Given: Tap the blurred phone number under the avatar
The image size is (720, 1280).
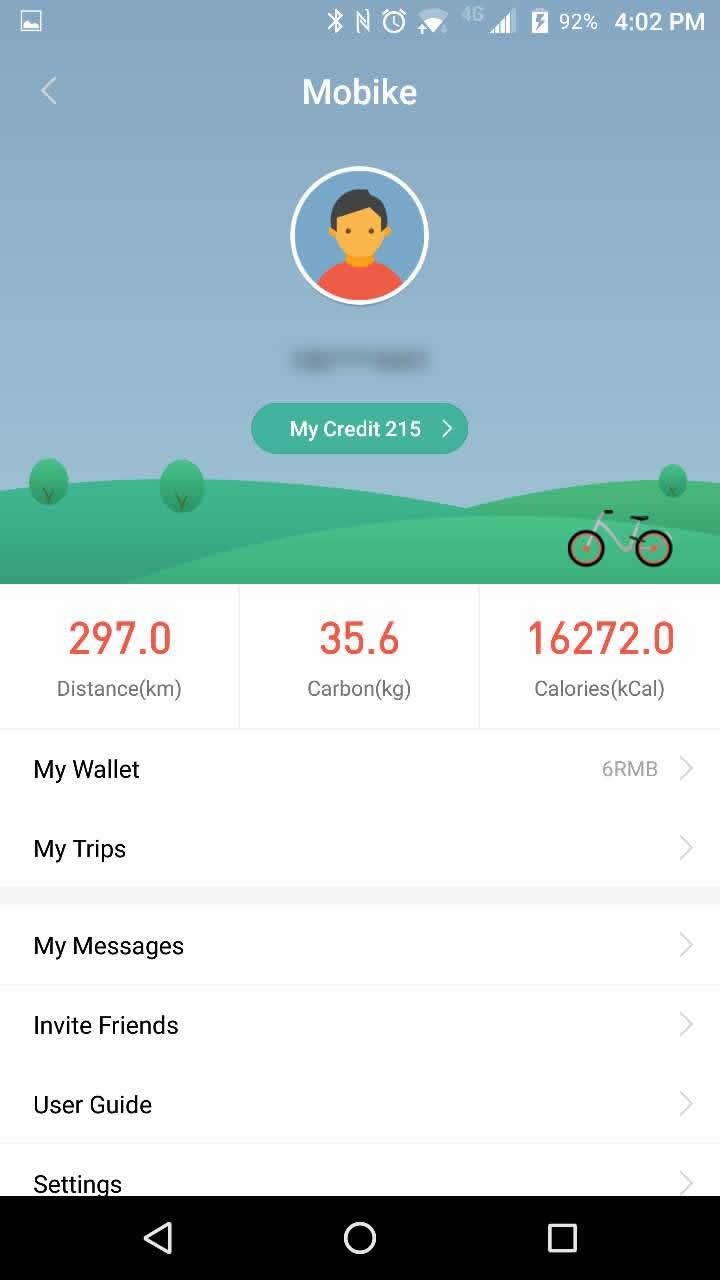Looking at the screenshot, I should 359,358.
